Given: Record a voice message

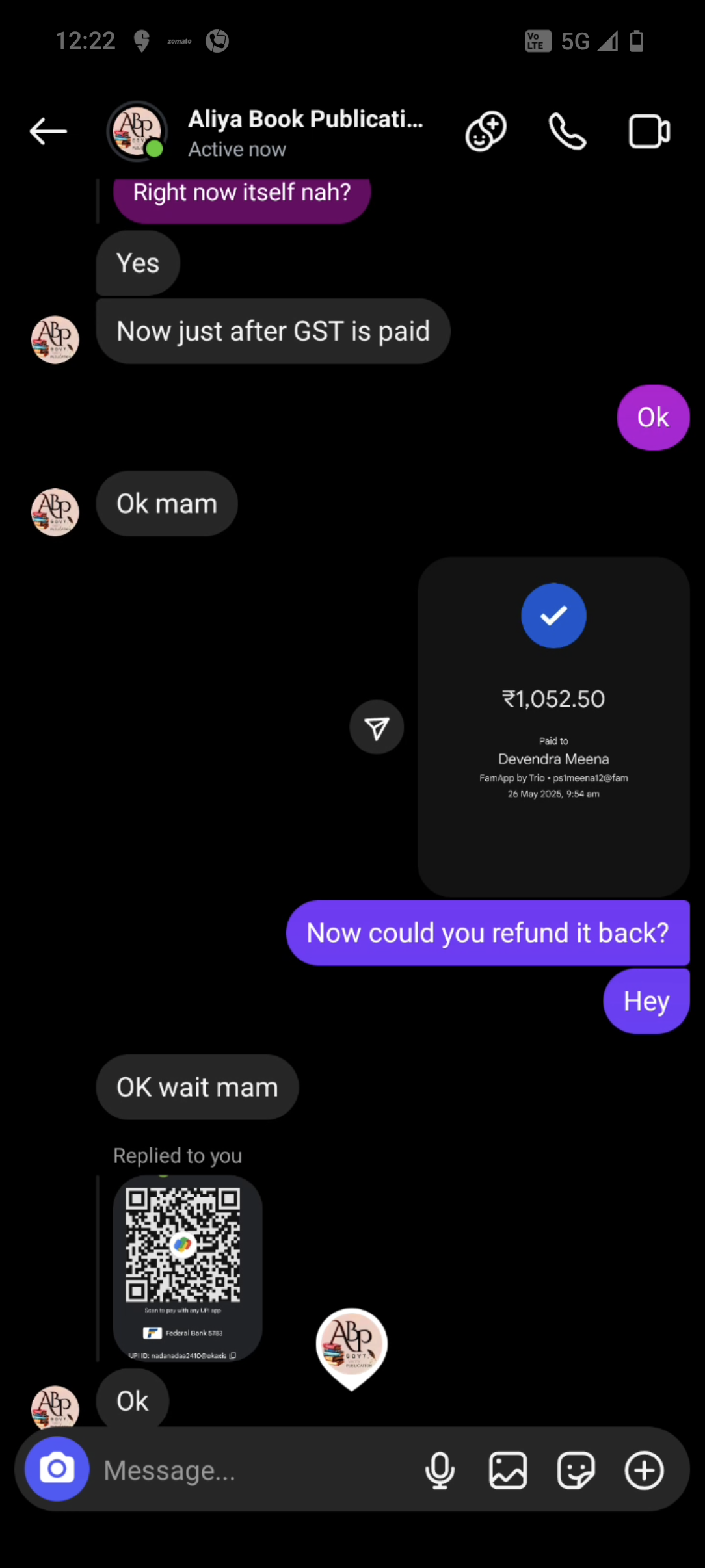Looking at the screenshot, I should tap(440, 1470).
